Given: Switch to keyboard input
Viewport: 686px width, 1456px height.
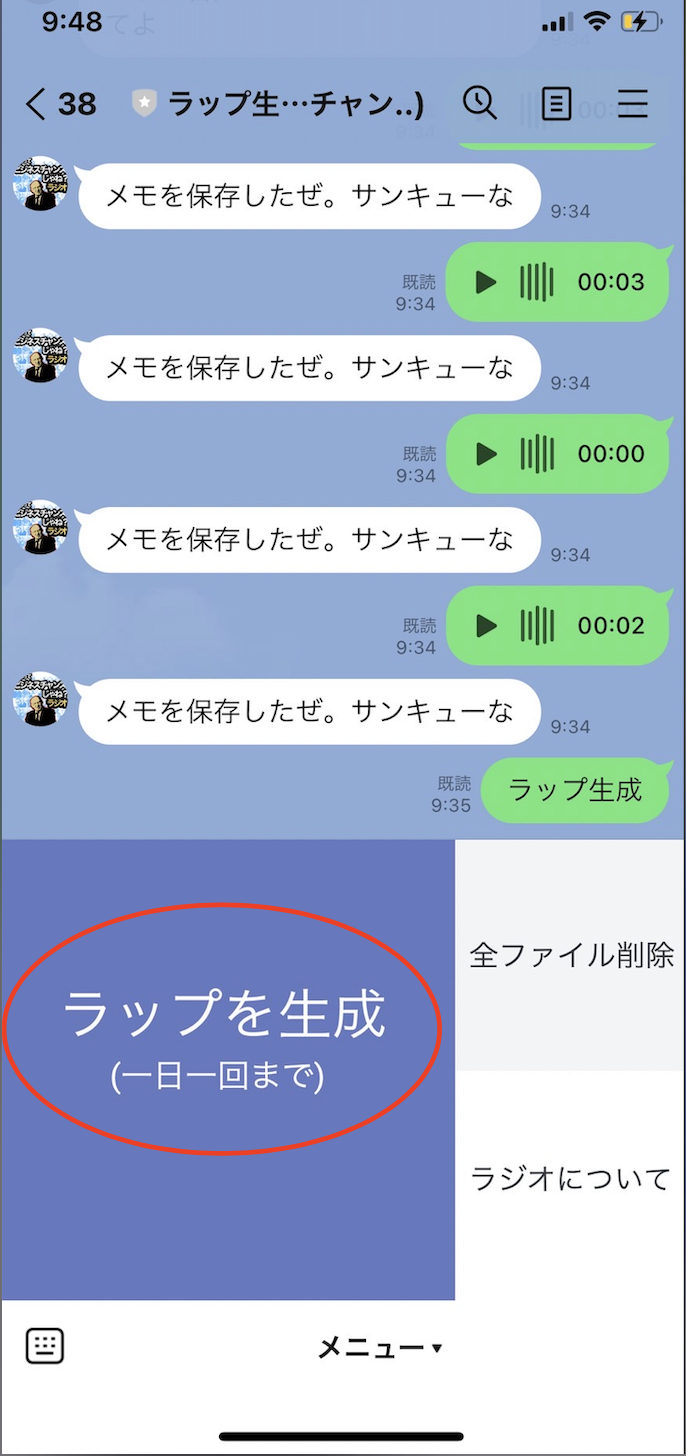Looking at the screenshot, I should [44, 1346].
